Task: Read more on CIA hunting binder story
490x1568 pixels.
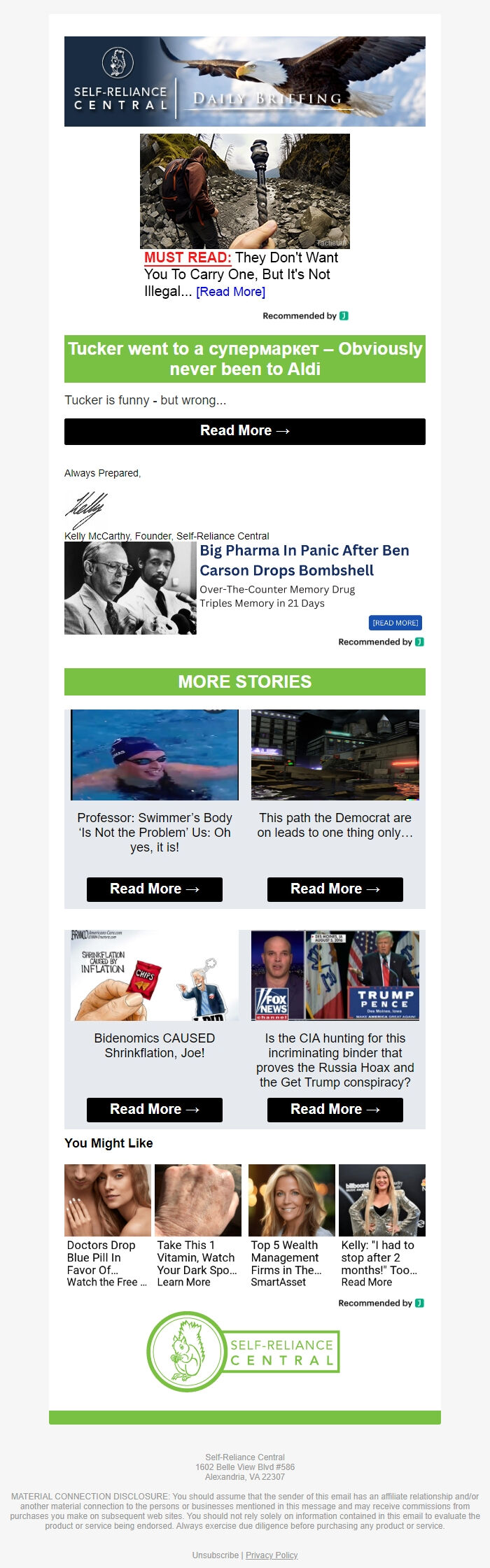Action: 335,1110
